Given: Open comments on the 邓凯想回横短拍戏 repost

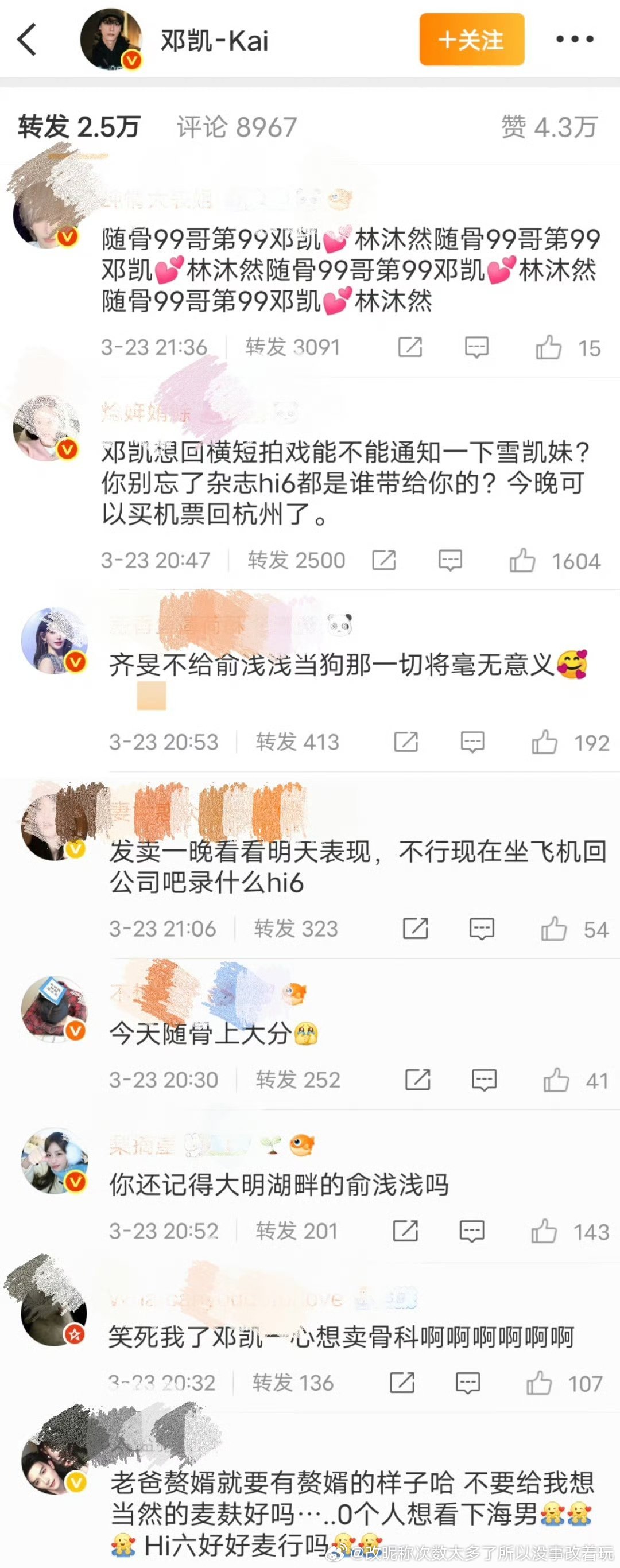Looking at the screenshot, I should [451, 560].
